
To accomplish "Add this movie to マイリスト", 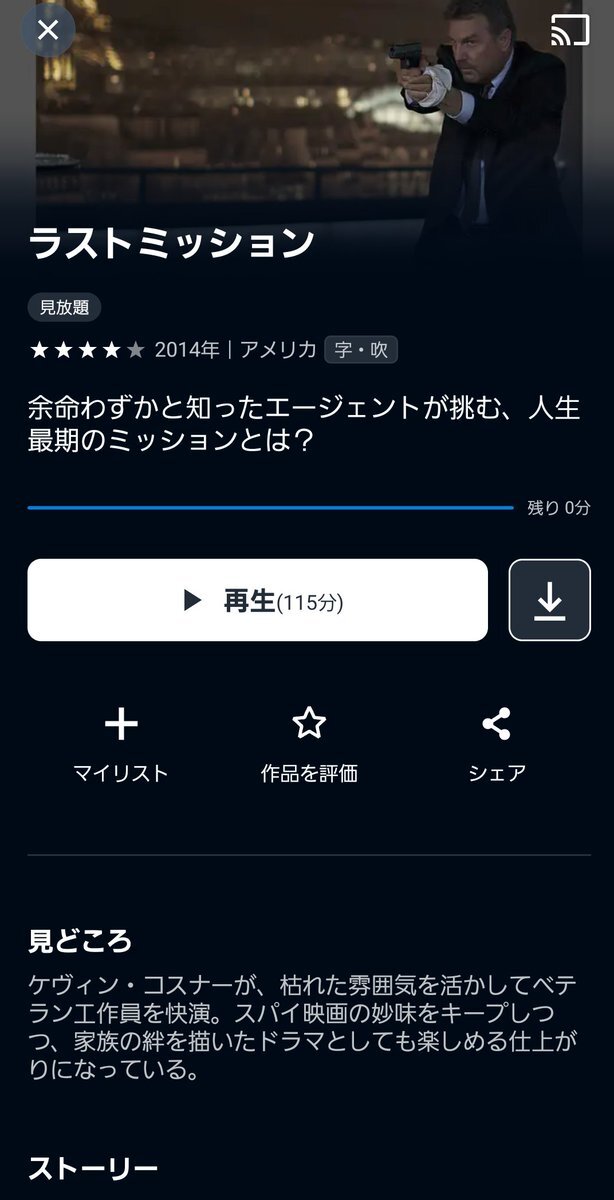I will click(x=121, y=745).
